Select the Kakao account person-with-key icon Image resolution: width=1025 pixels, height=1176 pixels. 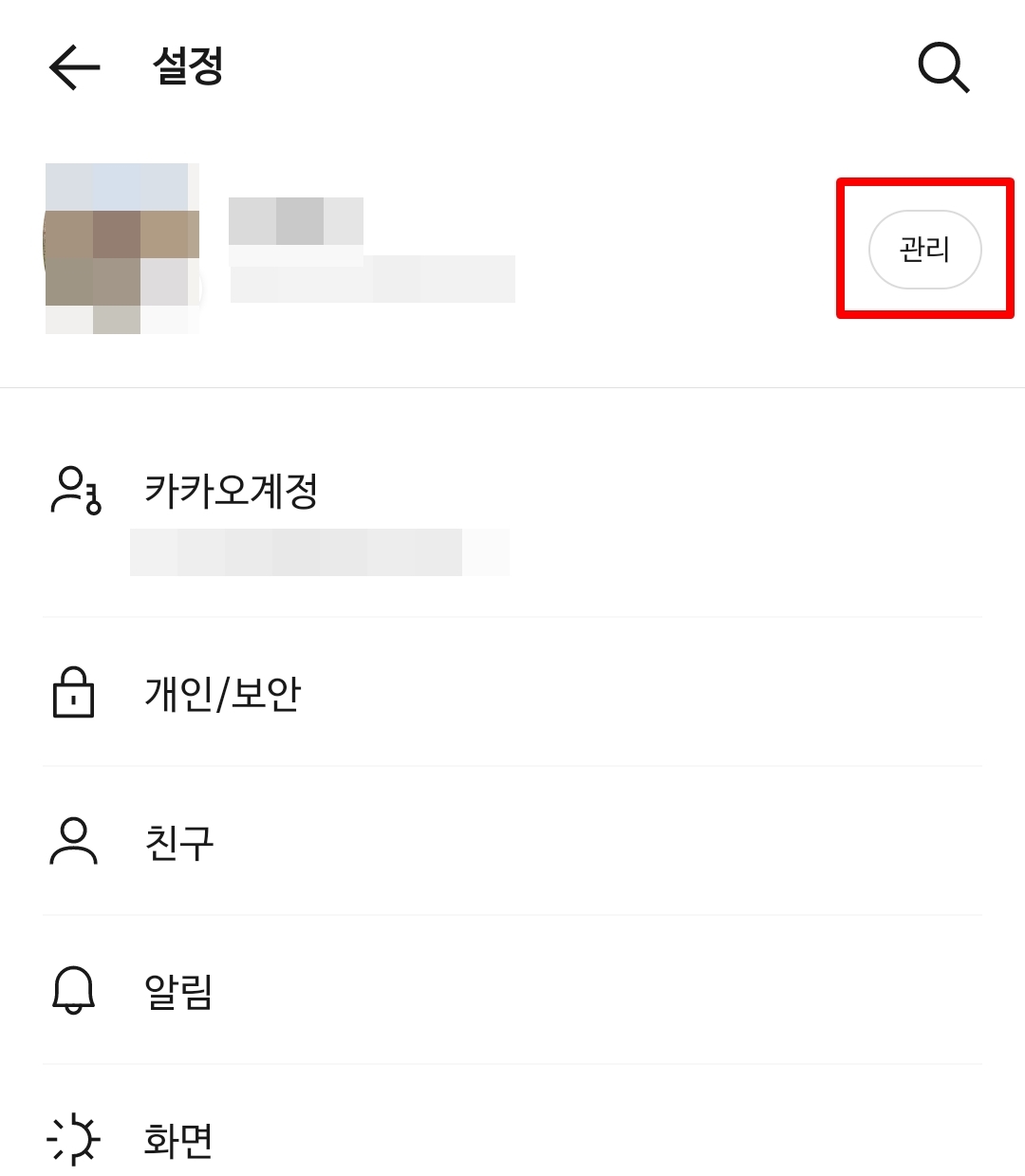point(74,491)
